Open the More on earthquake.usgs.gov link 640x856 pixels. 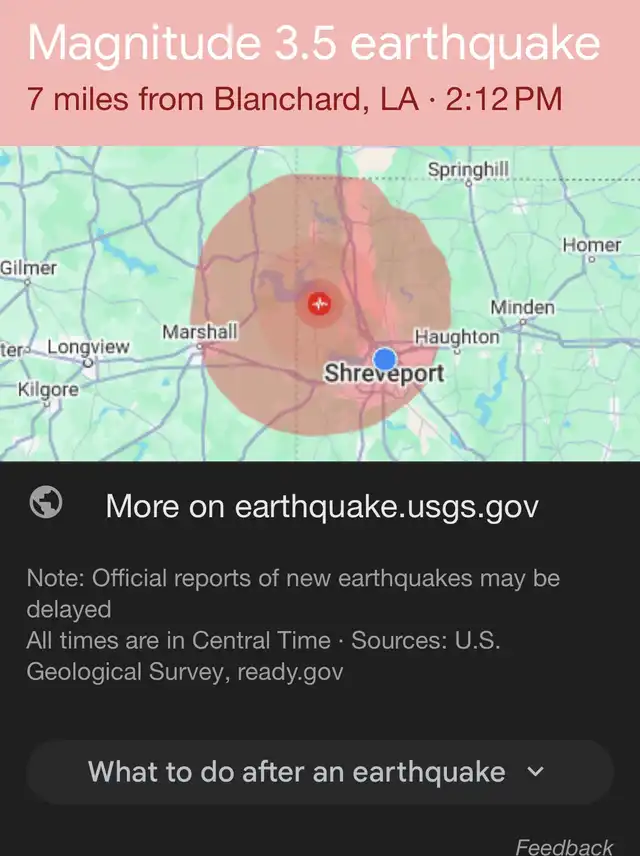pyautogui.click(x=322, y=506)
